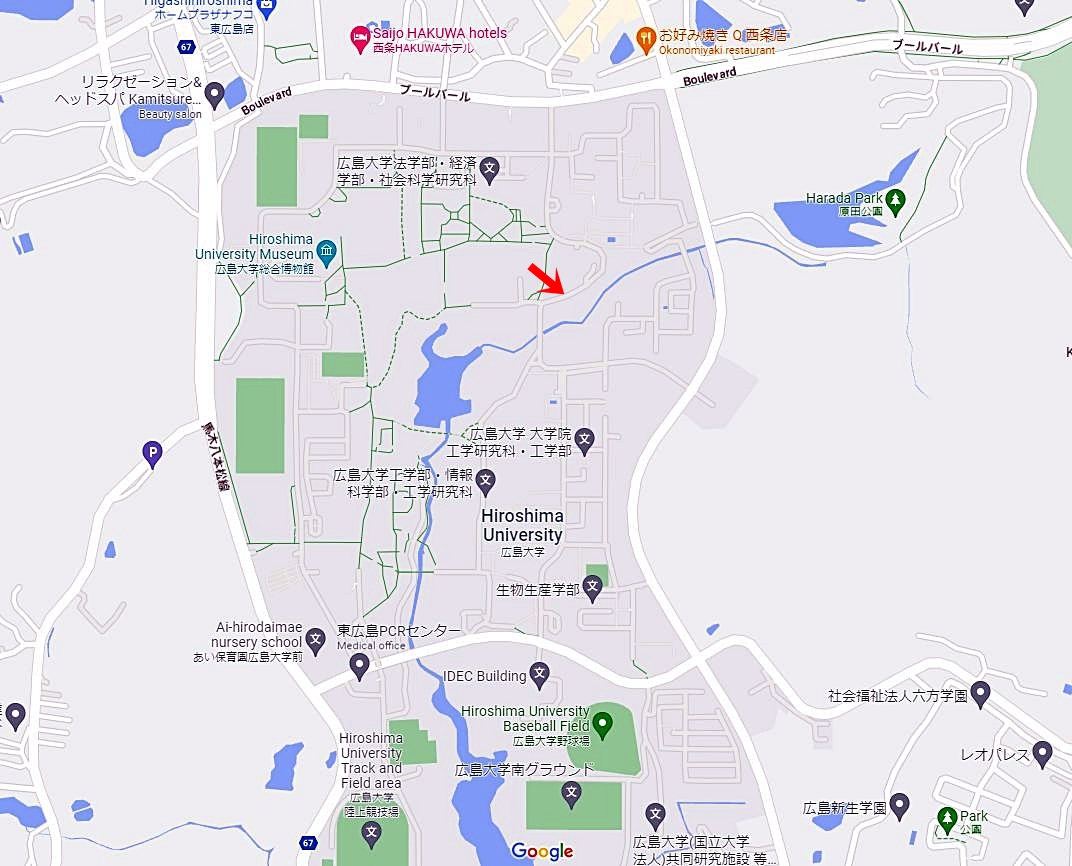Open the Harada Park marker
This screenshot has height=866, width=1072.
click(895, 199)
